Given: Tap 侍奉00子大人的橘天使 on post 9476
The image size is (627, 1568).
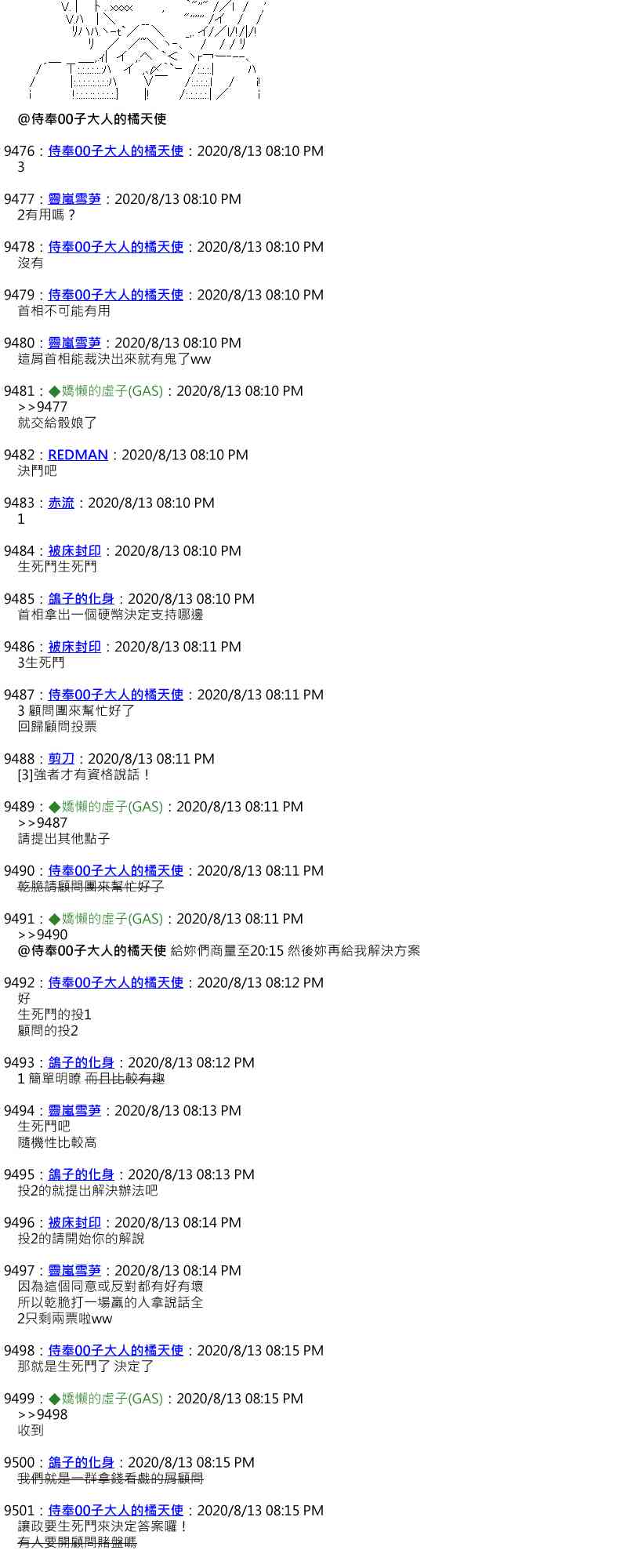Looking at the screenshot, I should coord(115,151).
